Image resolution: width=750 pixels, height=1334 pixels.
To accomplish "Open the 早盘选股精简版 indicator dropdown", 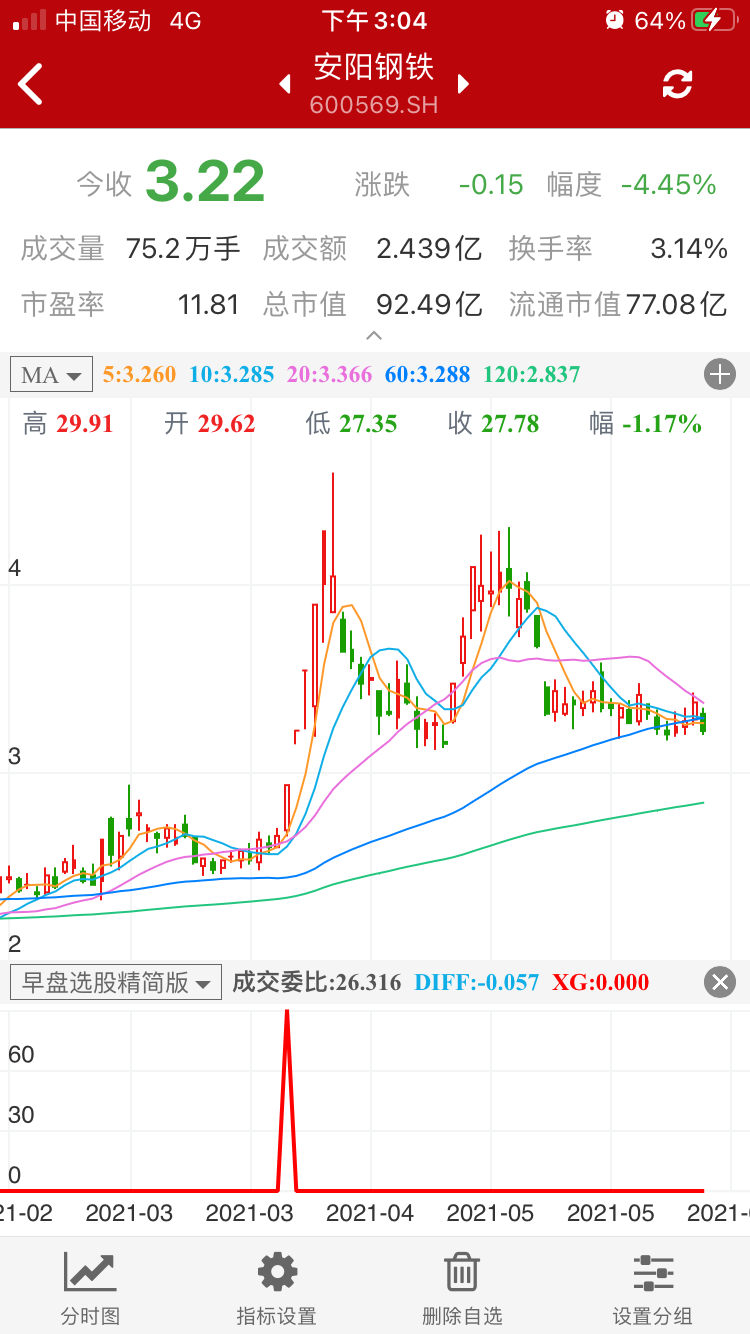I will pyautogui.click(x=116, y=983).
